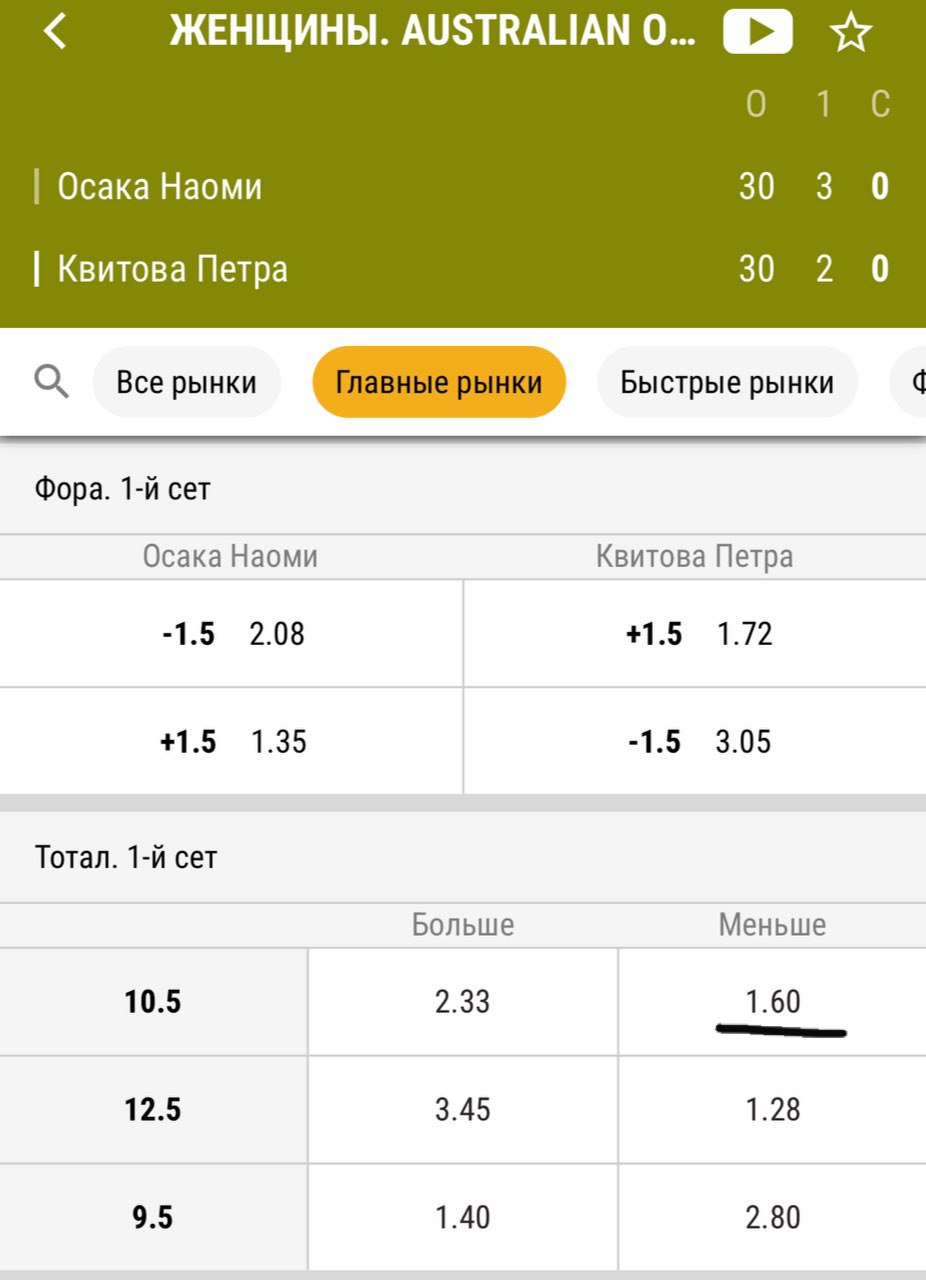The width and height of the screenshot is (926, 1280).
Task: Go back using the top-left arrow
Action: tap(55, 32)
